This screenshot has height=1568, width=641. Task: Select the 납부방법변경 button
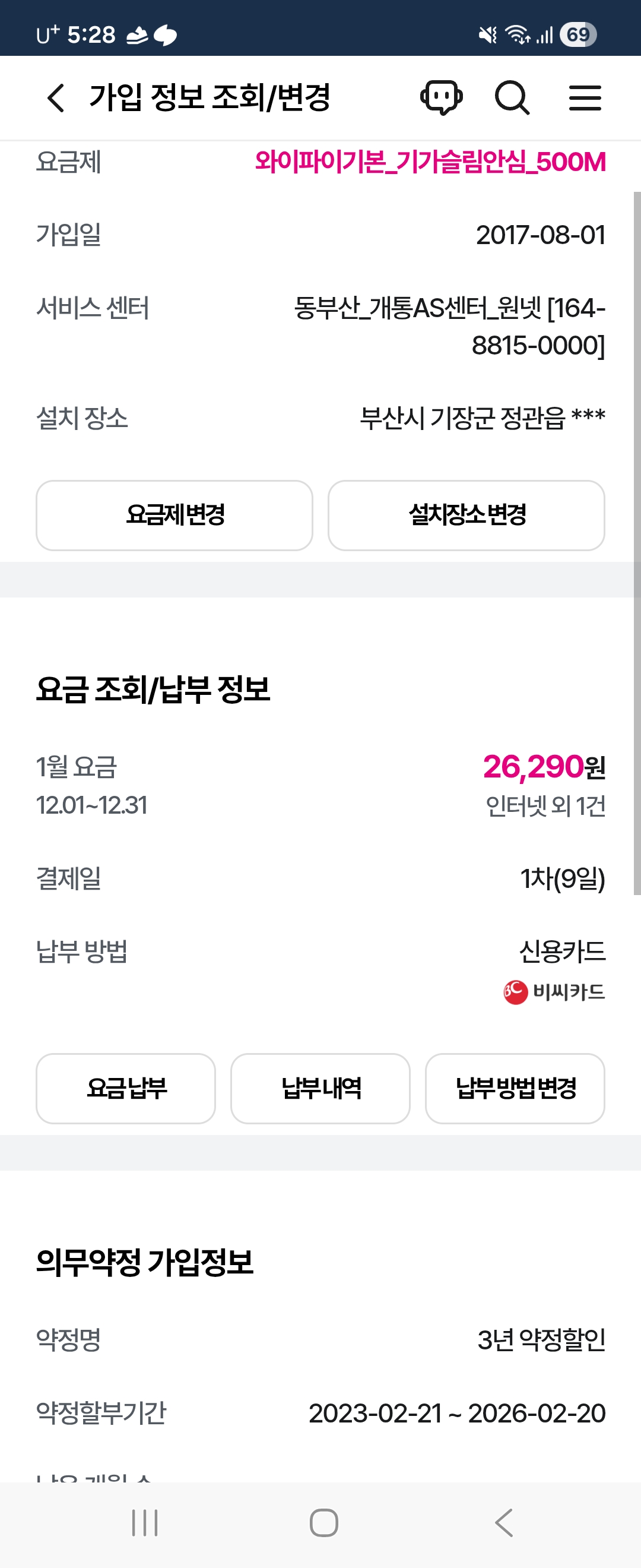pos(515,1088)
